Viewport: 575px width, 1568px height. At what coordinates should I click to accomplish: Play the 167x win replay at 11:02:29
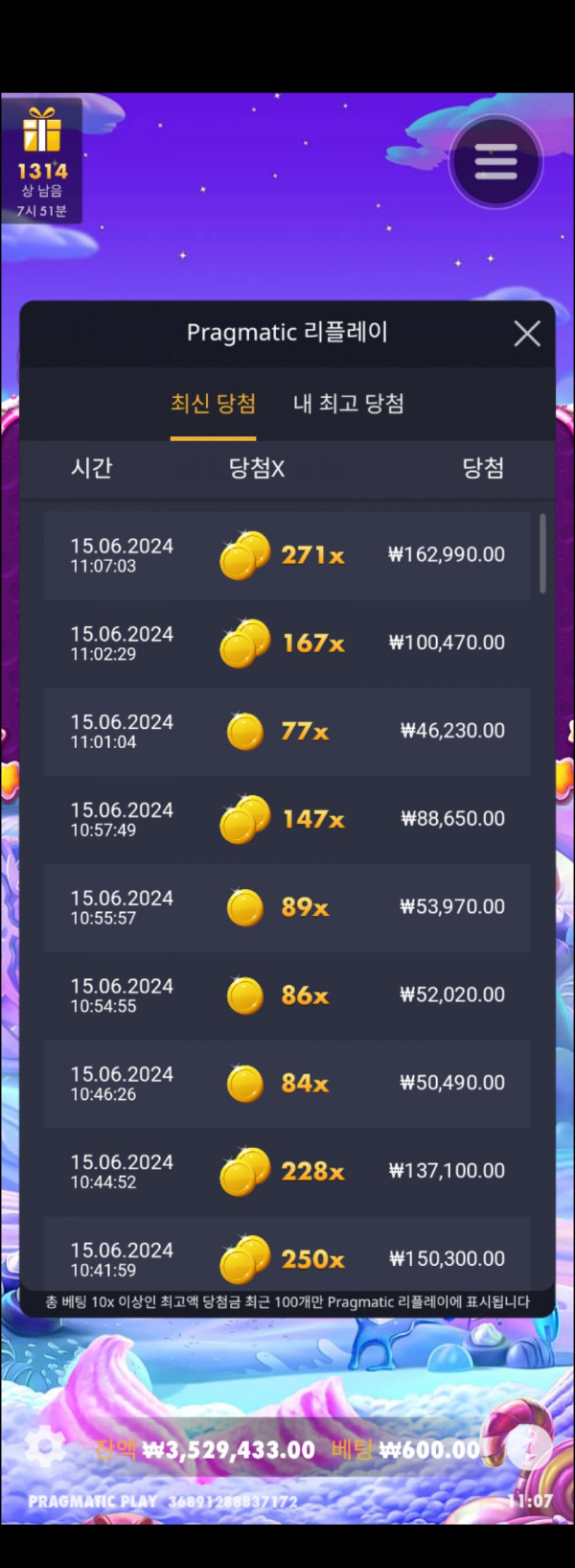click(x=287, y=644)
